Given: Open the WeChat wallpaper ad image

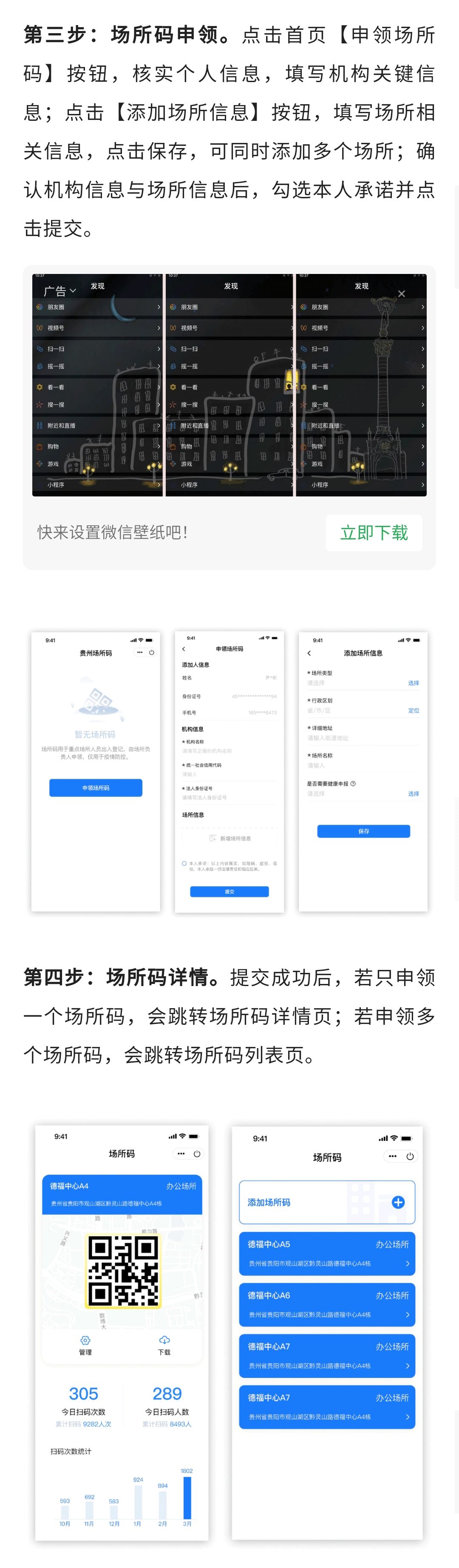Looking at the screenshot, I should (x=229, y=390).
